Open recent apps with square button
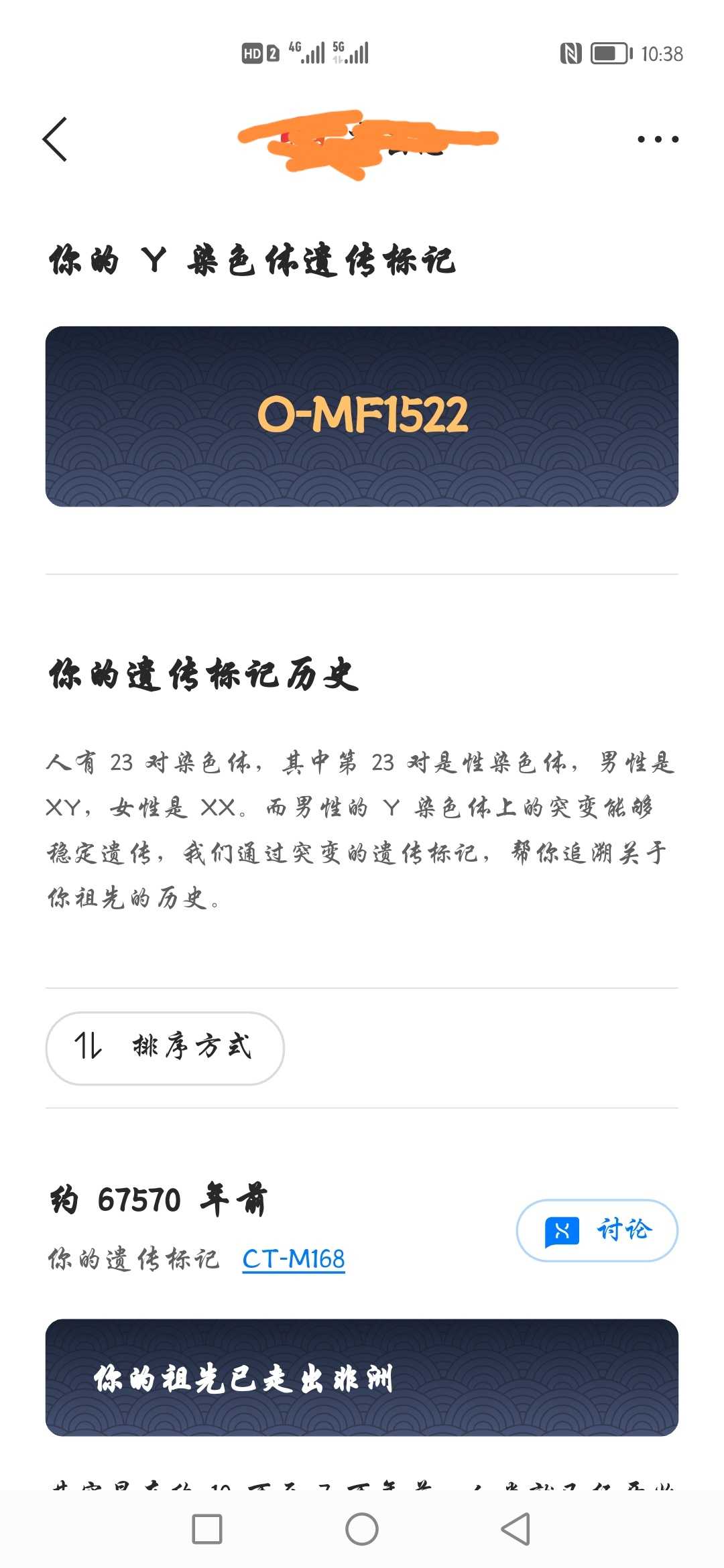 (x=207, y=1529)
